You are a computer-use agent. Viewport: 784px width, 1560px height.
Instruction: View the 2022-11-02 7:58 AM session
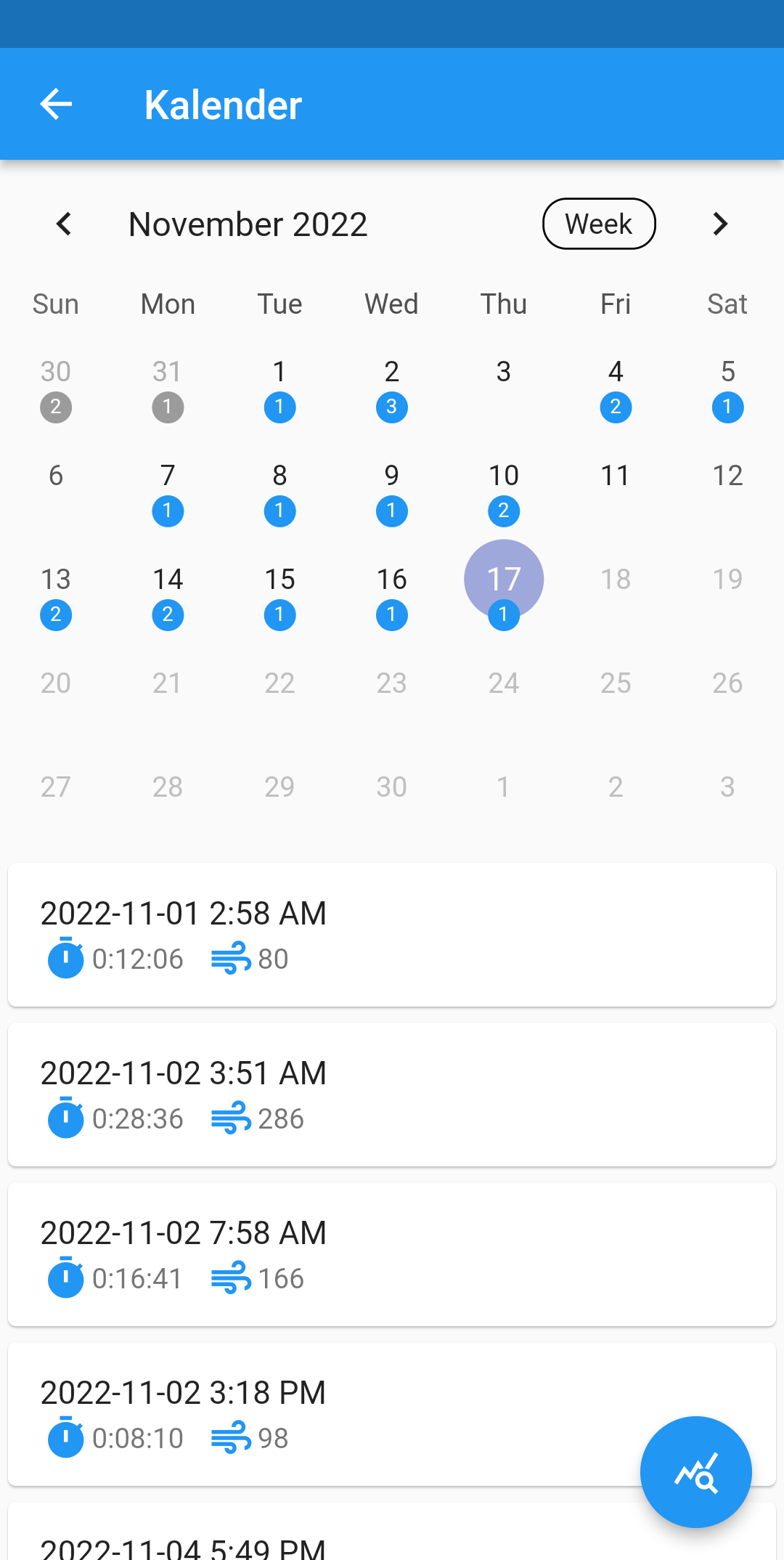click(392, 1254)
